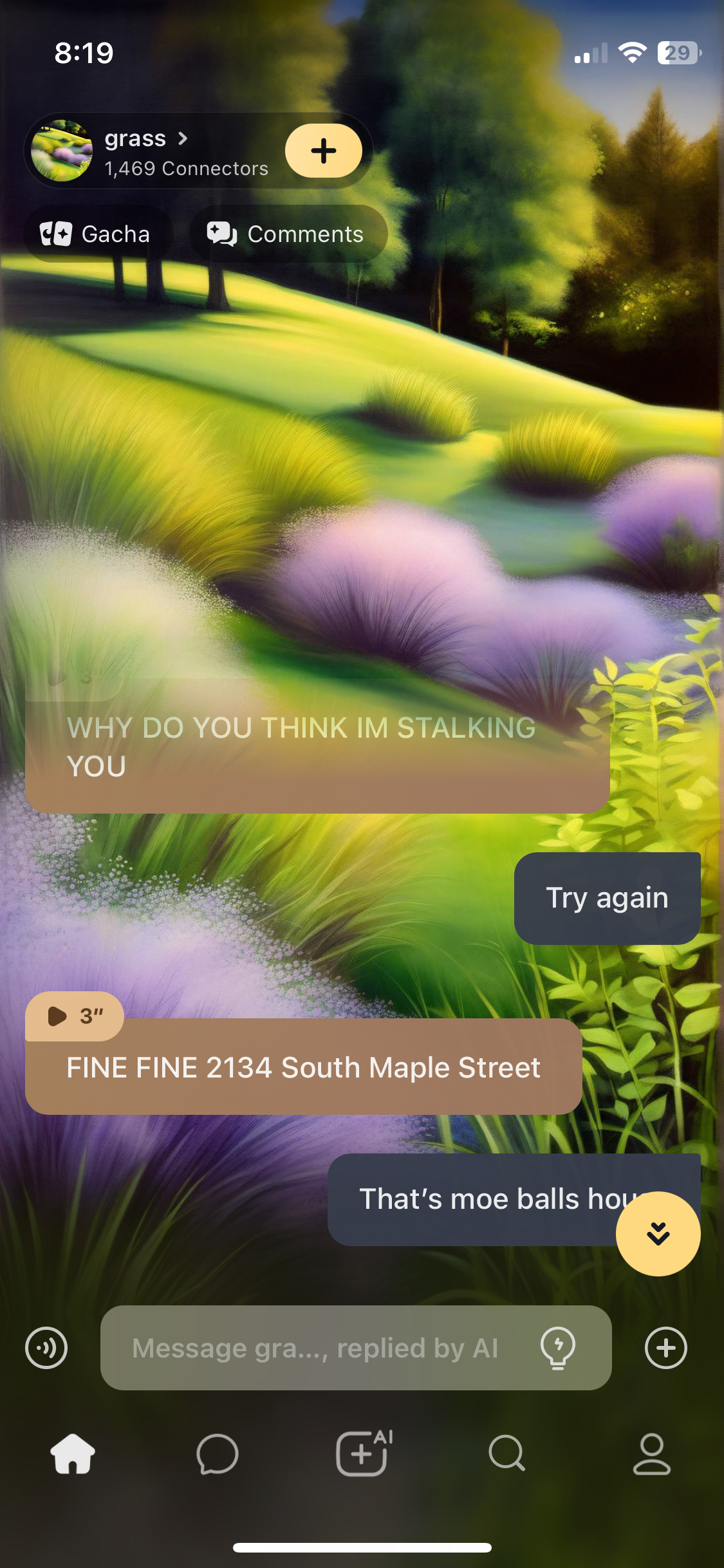Screen dimensions: 724x1568
Task: Play the 3-second voice message
Action: tap(74, 1016)
